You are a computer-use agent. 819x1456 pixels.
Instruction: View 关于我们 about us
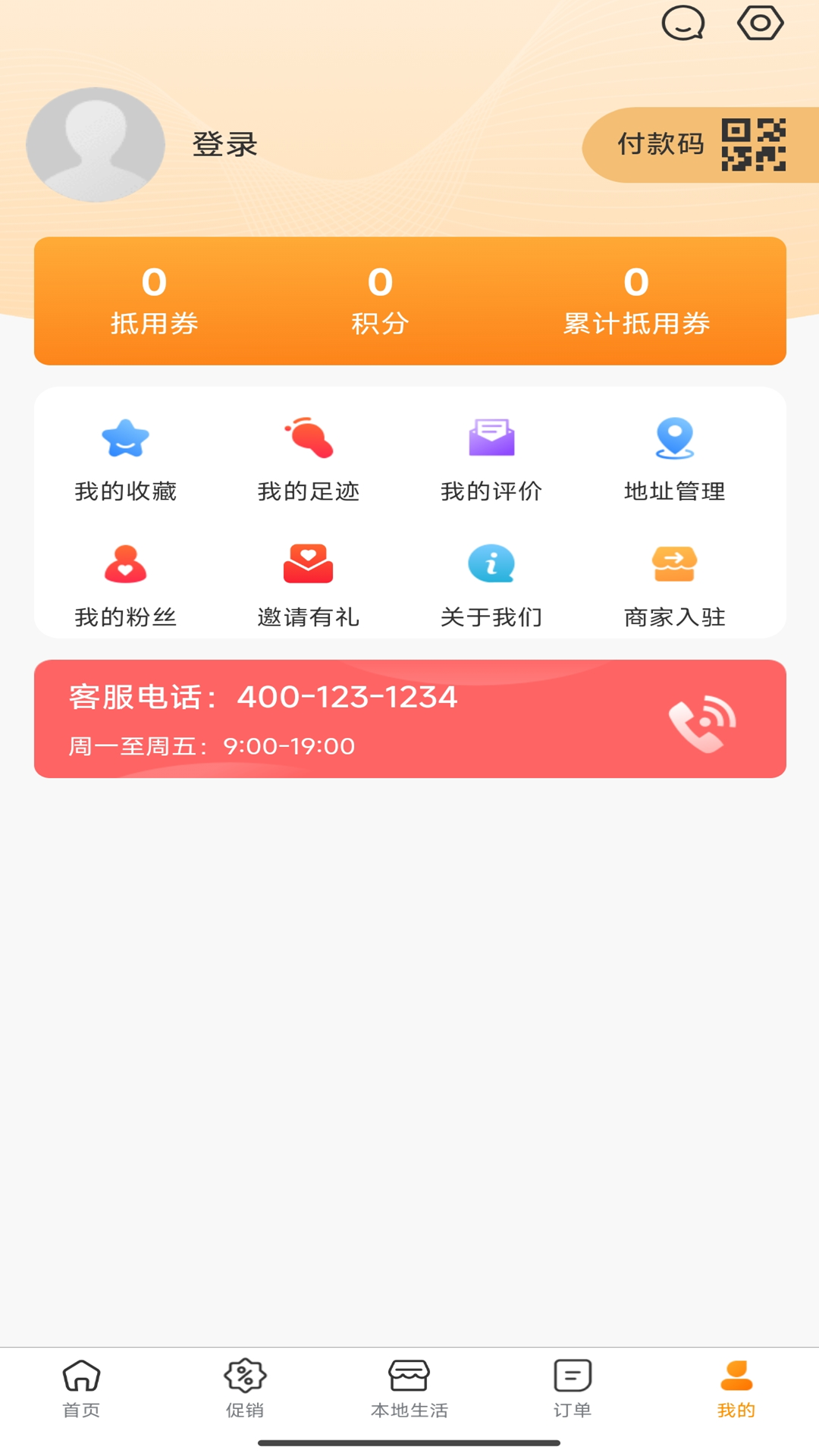coord(491,588)
